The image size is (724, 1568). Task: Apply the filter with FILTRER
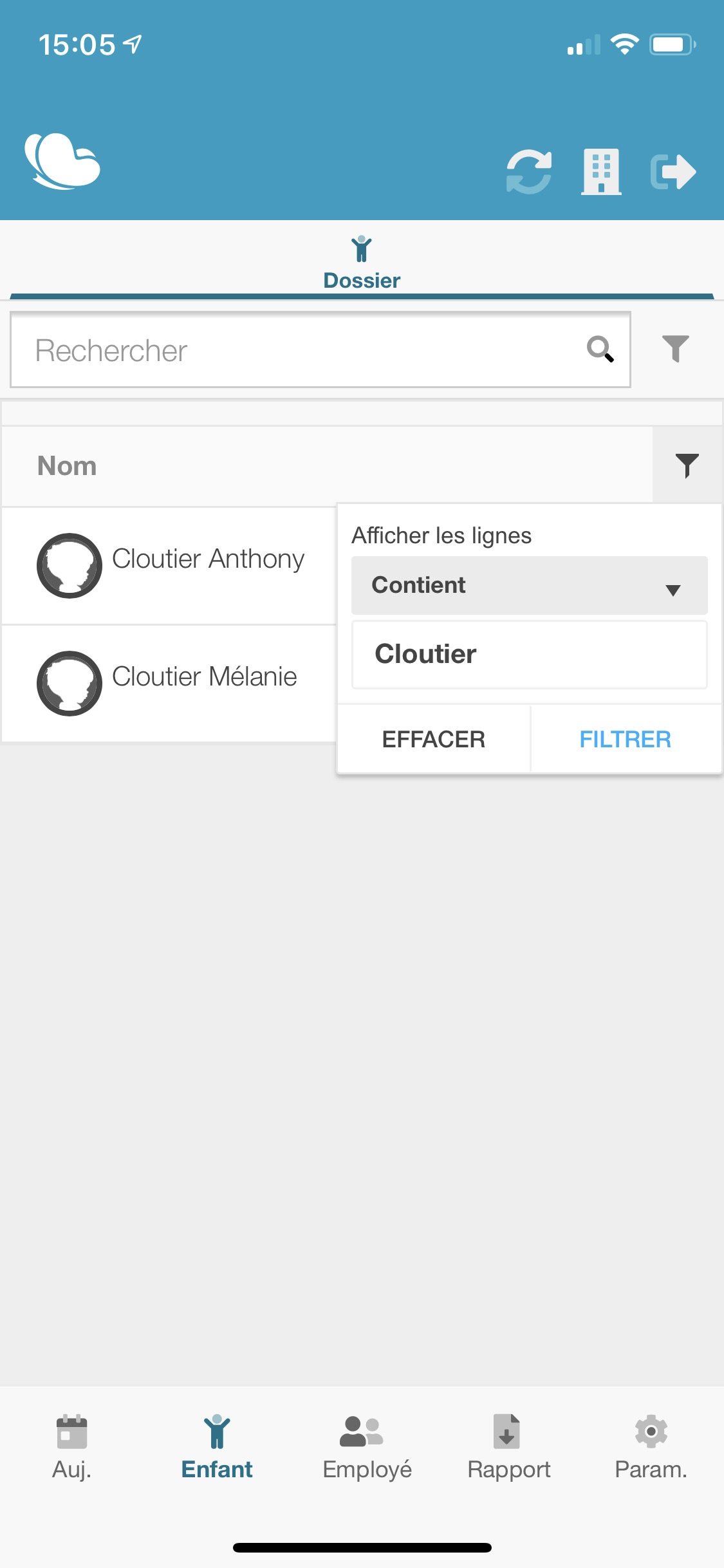(x=625, y=739)
